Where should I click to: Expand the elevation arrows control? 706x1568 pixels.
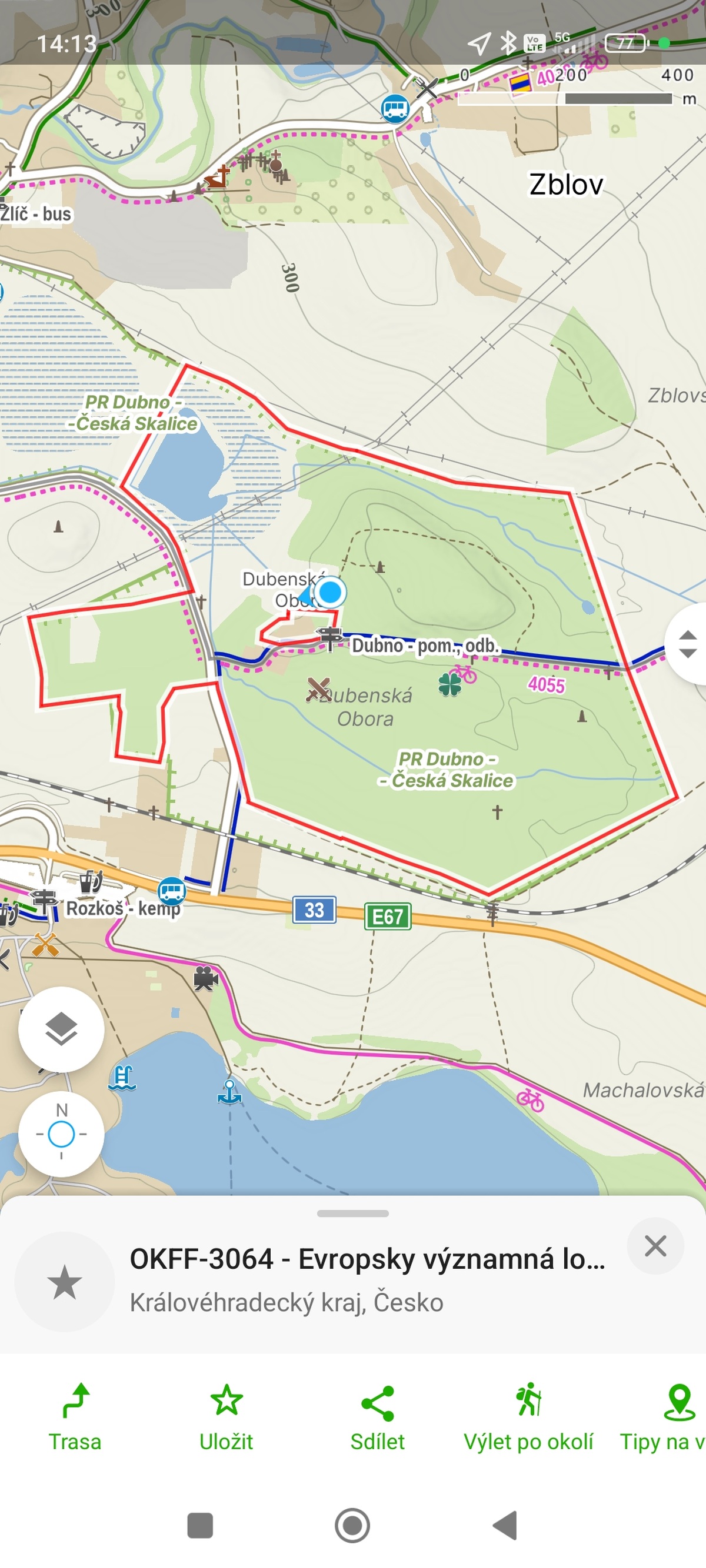(687, 644)
